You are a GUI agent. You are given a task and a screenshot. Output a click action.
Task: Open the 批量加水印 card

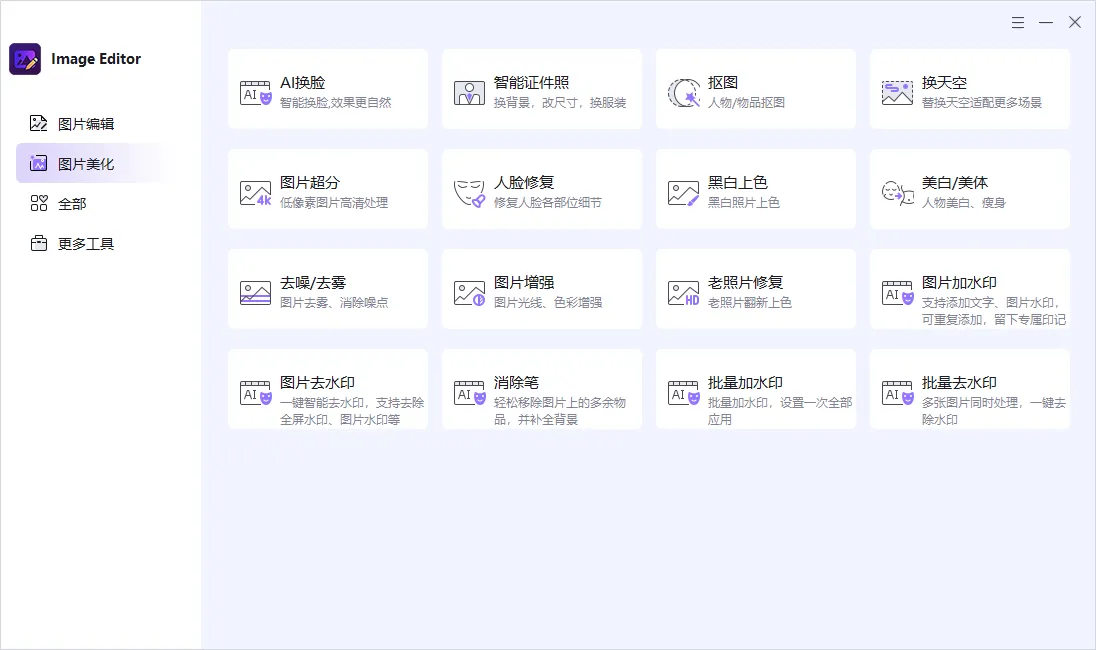(x=755, y=390)
